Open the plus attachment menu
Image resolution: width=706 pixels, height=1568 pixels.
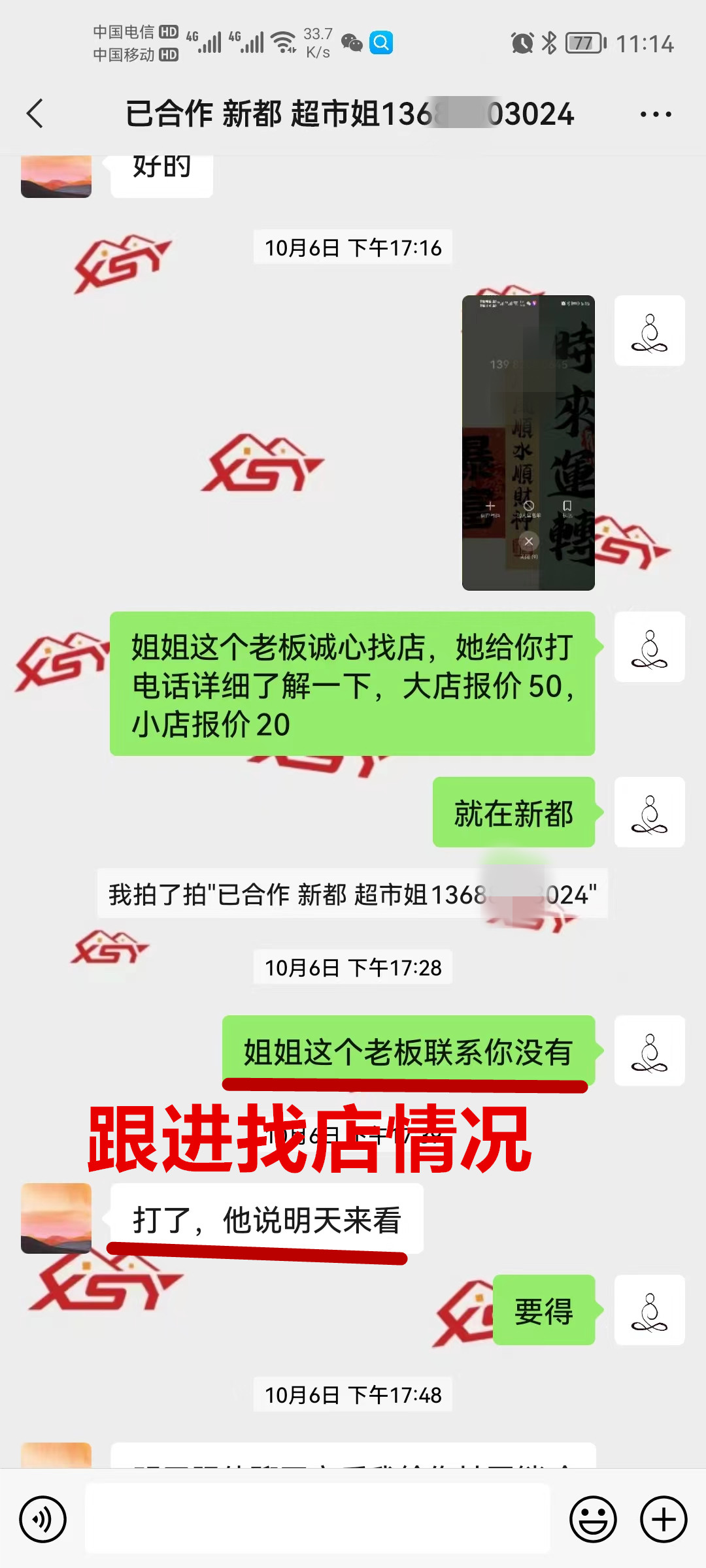point(664,1519)
